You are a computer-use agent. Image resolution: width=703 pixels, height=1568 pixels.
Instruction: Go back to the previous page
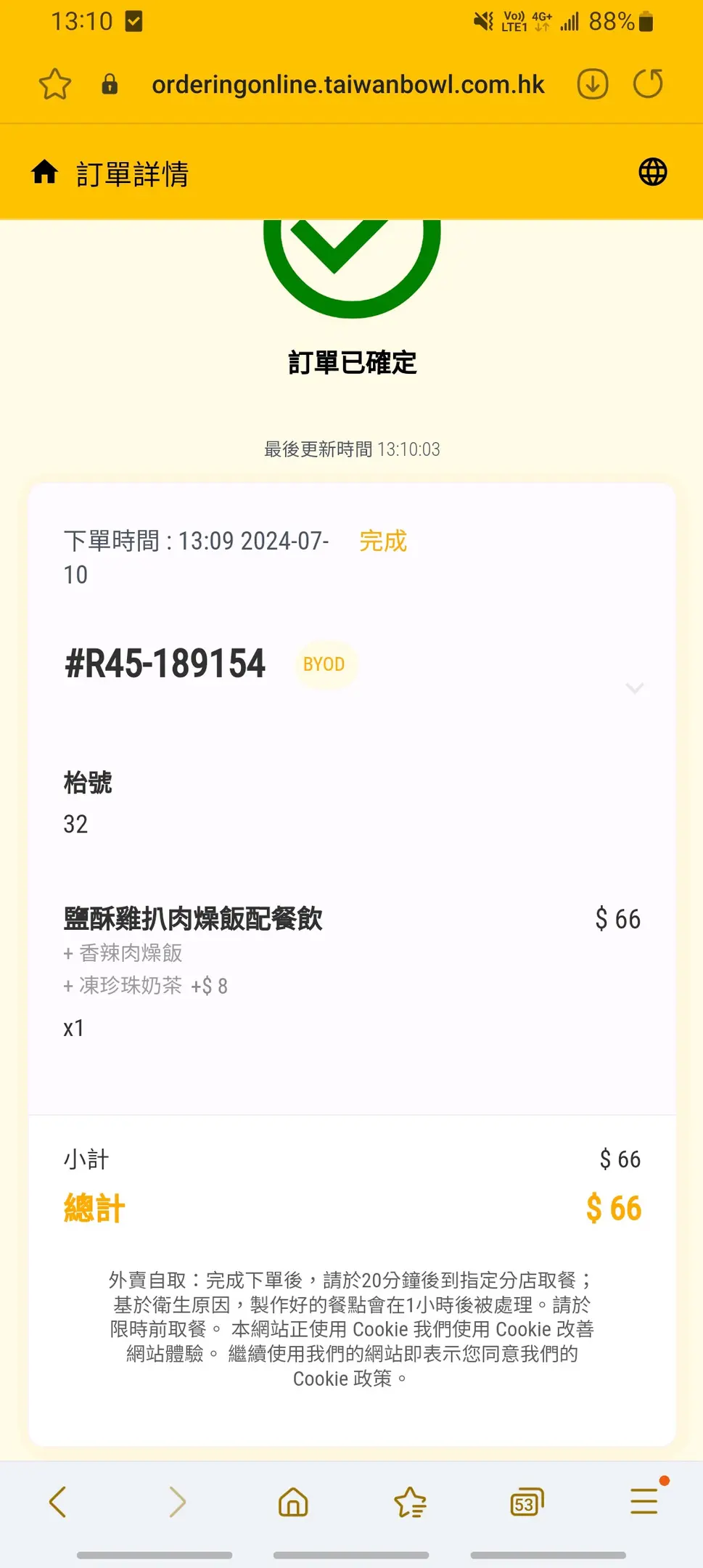(x=57, y=1502)
